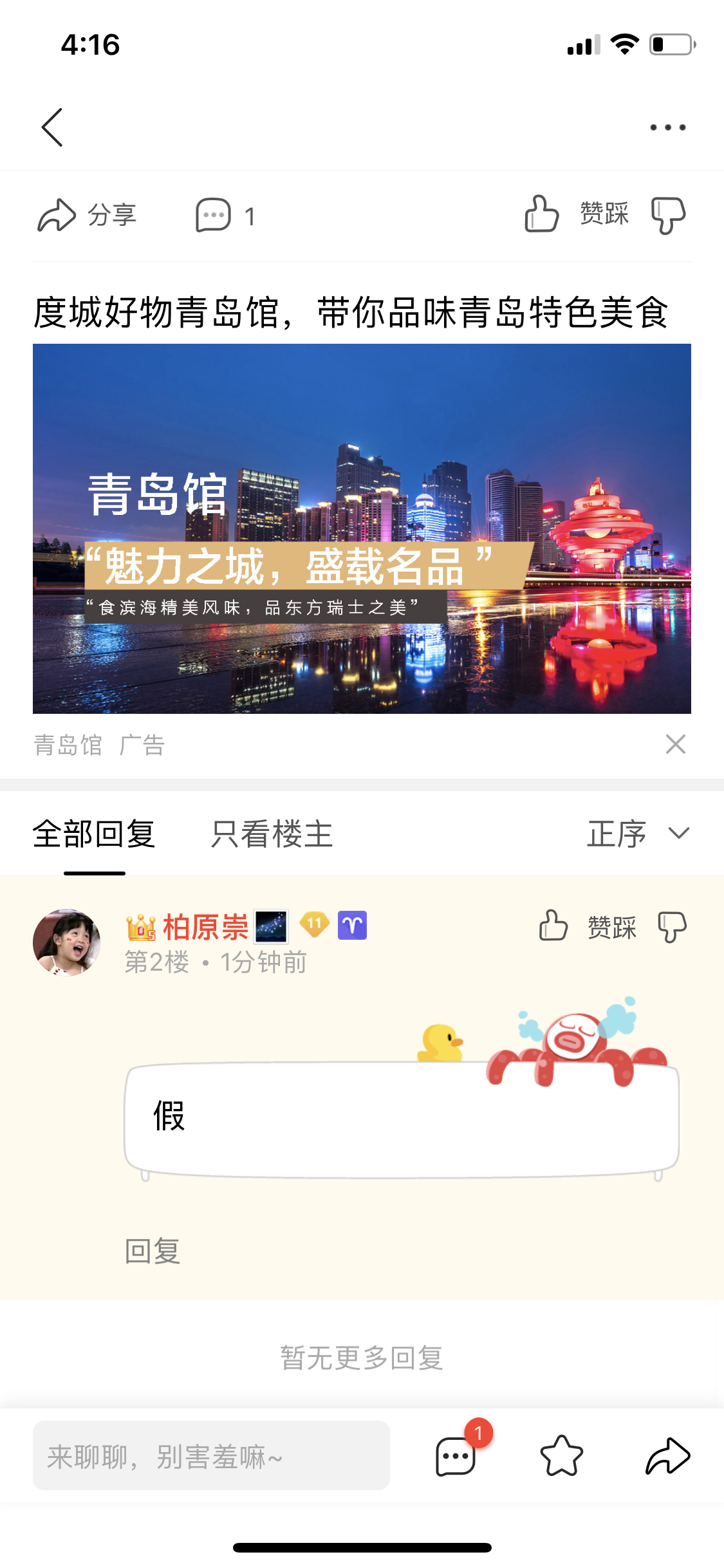Share the post via bottom arrow icon
Screen dimensions: 724x1568
tap(667, 1455)
